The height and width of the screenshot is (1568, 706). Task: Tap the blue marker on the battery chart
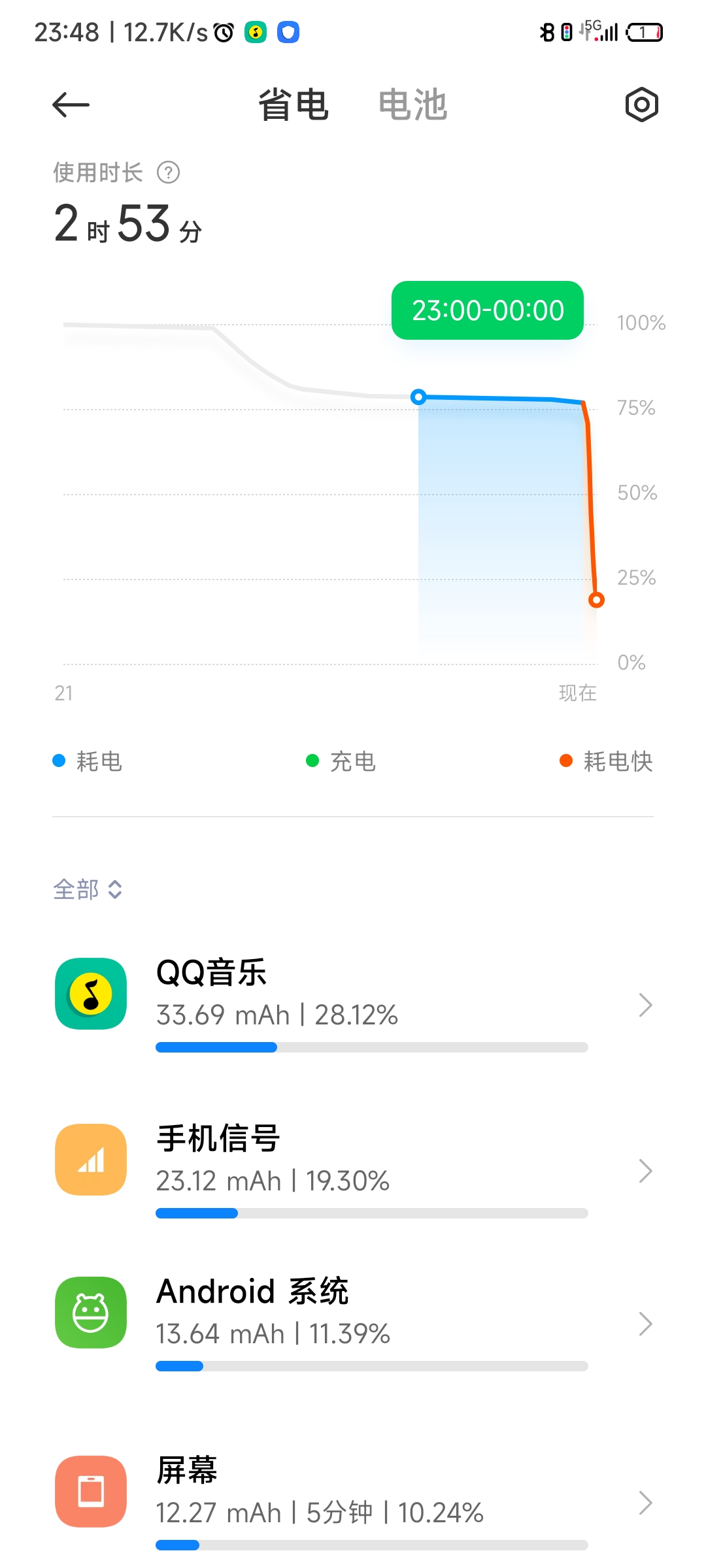pyautogui.click(x=418, y=397)
